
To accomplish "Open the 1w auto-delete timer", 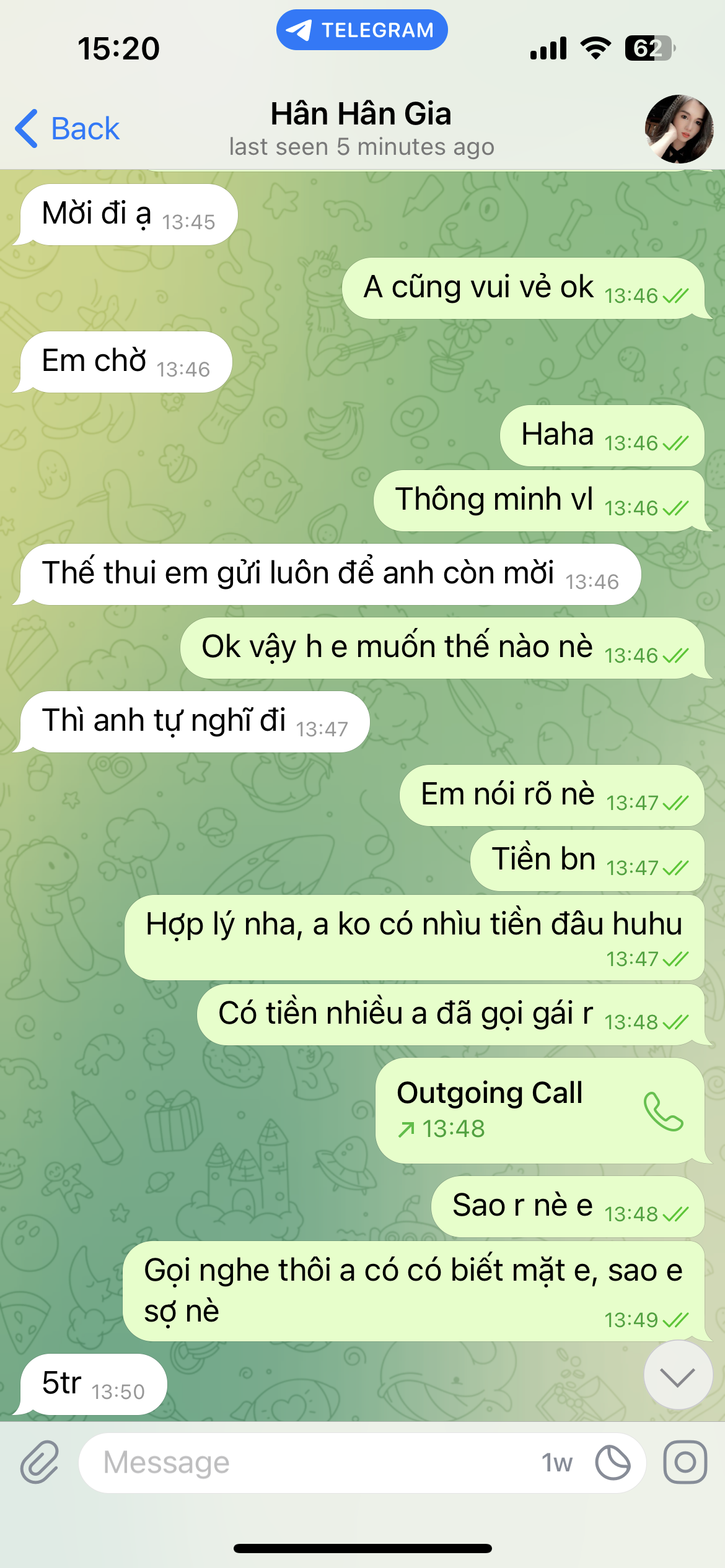I will point(586,1463).
